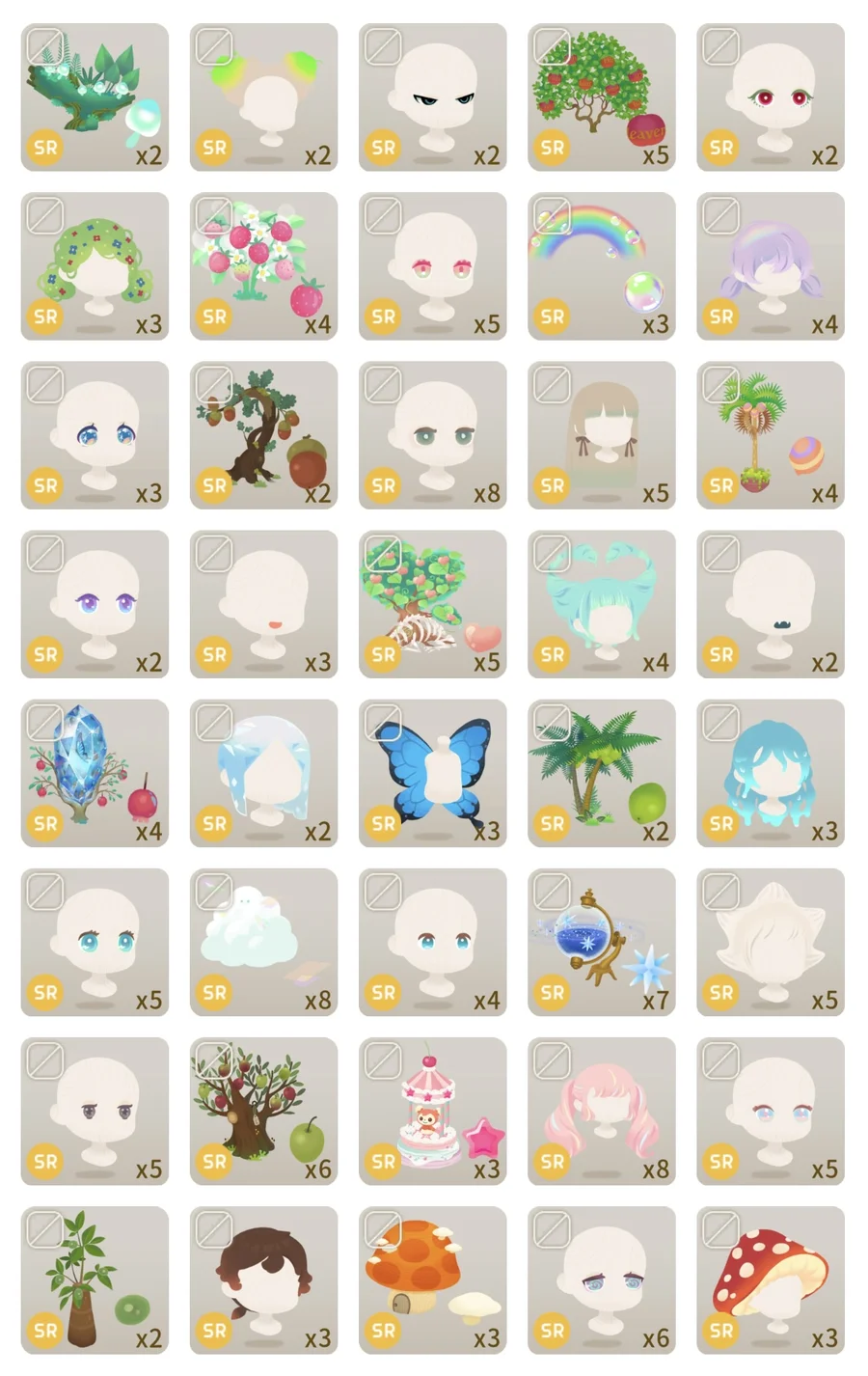
Task: Tap the planet globe item x7
Action: (601, 942)
